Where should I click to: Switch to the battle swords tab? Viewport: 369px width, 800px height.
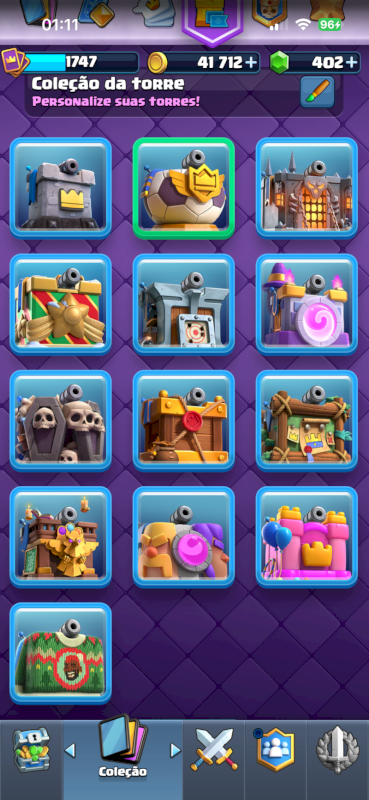214,749
